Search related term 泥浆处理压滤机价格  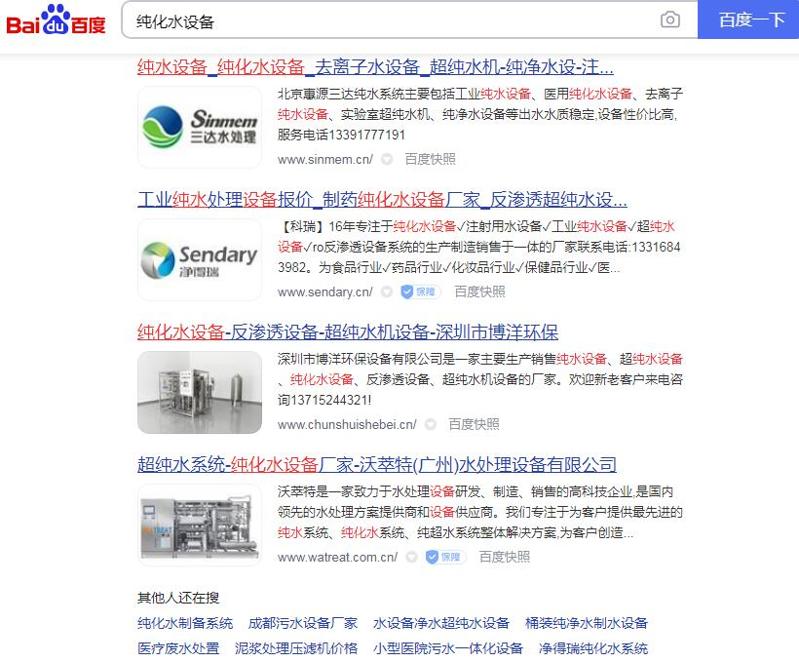point(296,648)
